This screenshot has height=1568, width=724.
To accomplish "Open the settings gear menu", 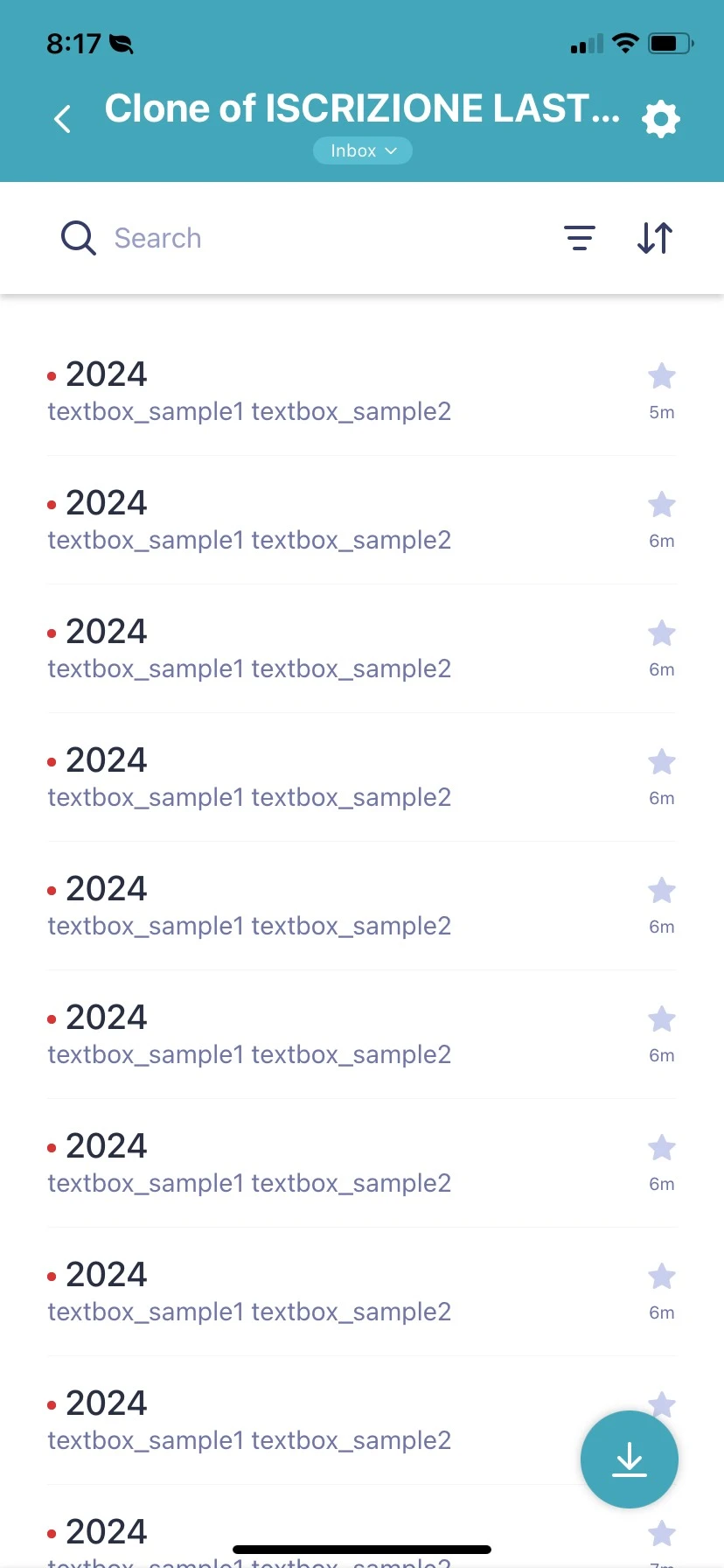I will pos(662,119).
